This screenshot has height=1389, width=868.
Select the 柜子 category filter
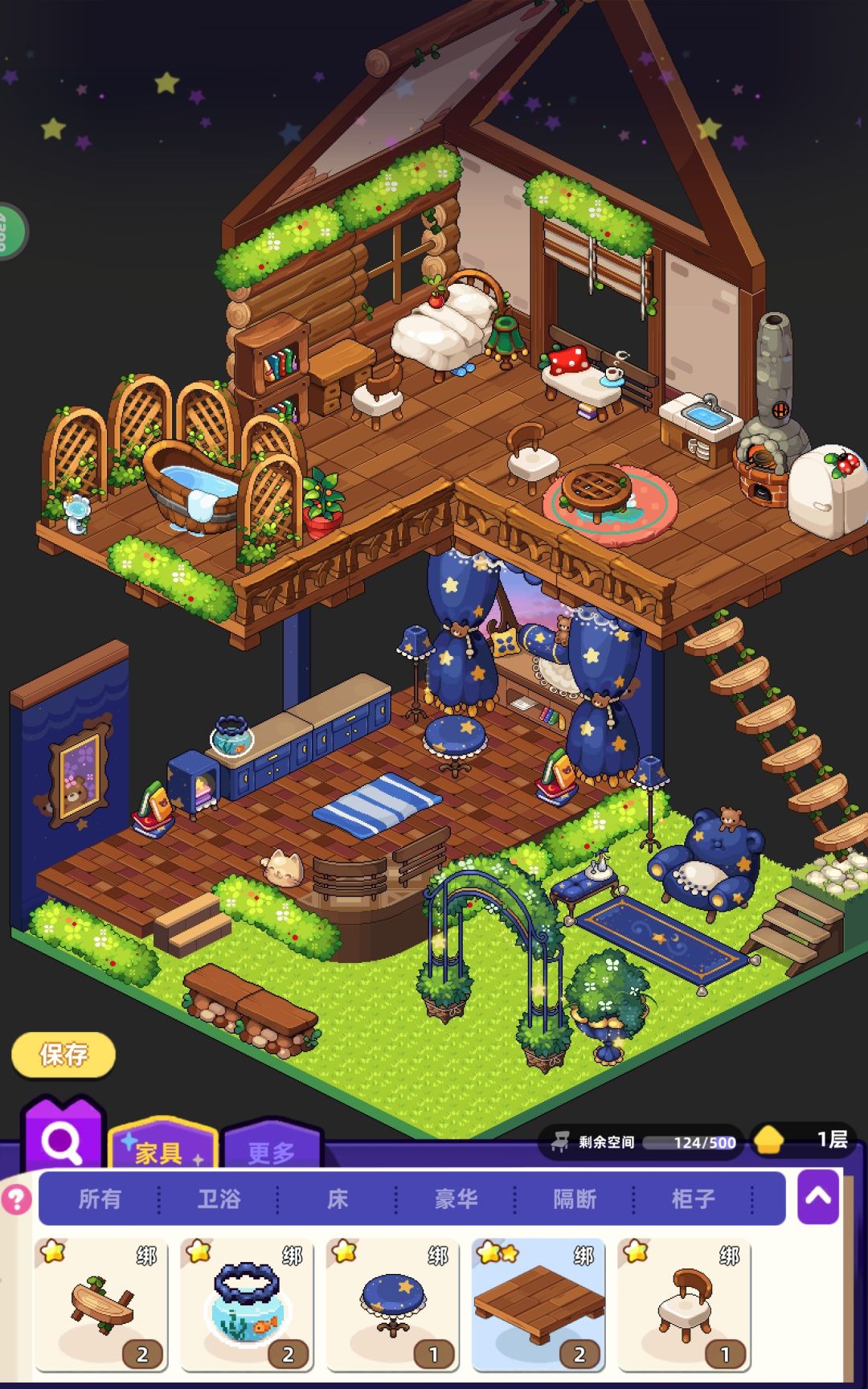[x=693, y=1198]
